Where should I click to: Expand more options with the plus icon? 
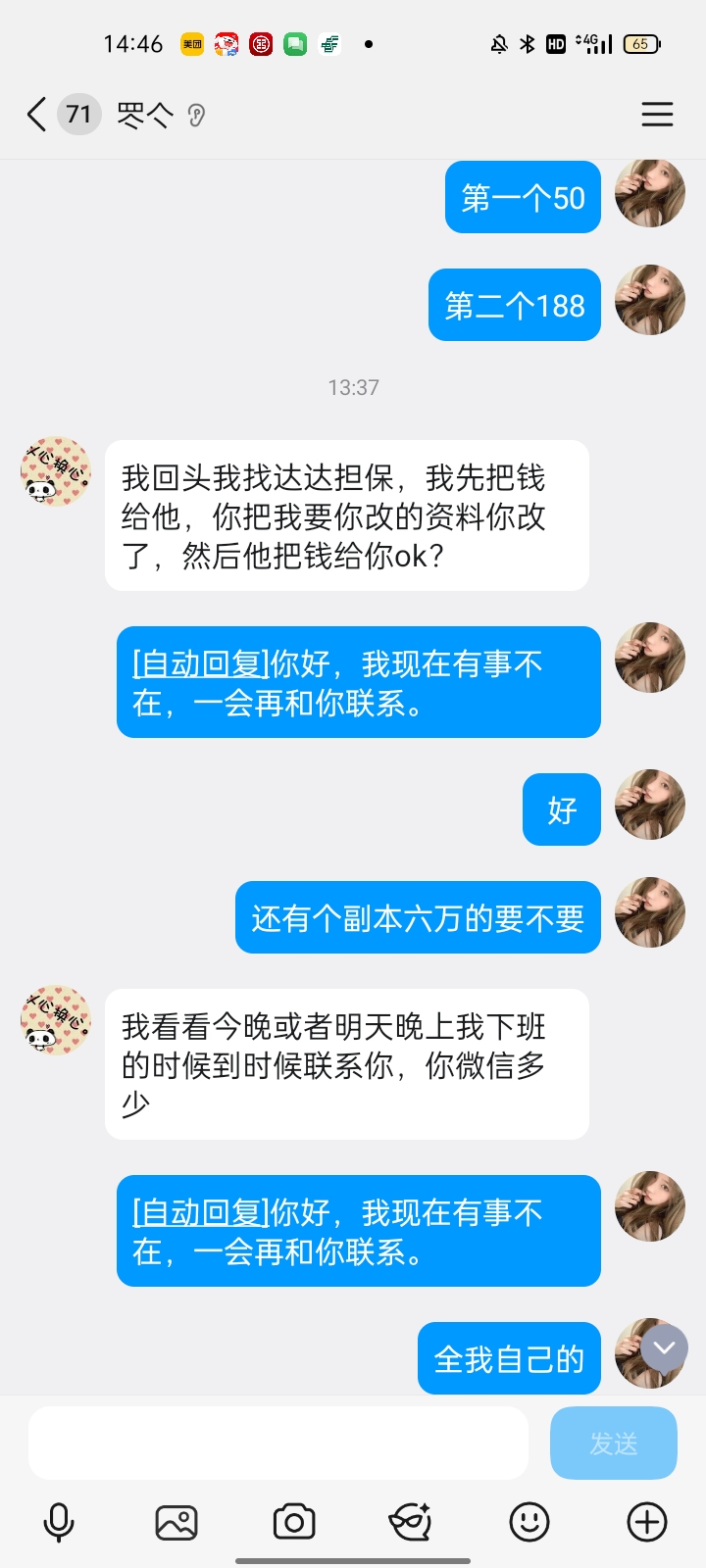[x=647, y=1522]
